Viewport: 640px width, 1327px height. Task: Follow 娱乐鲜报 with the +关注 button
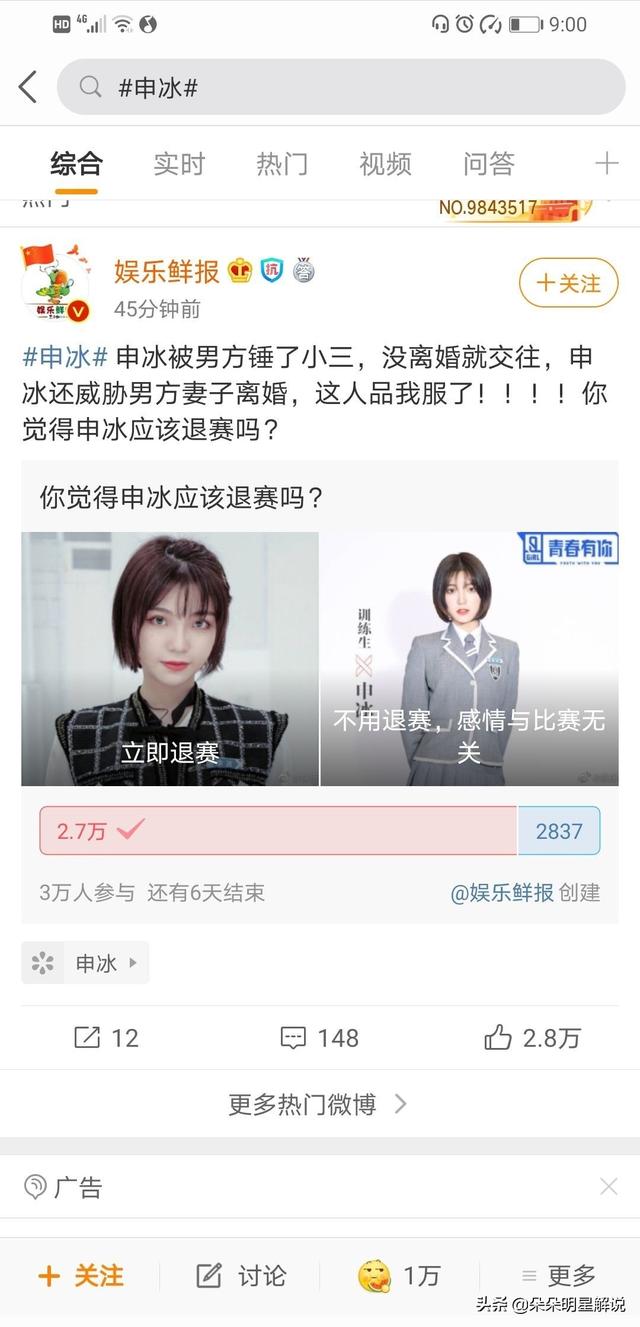click(568, 283)
